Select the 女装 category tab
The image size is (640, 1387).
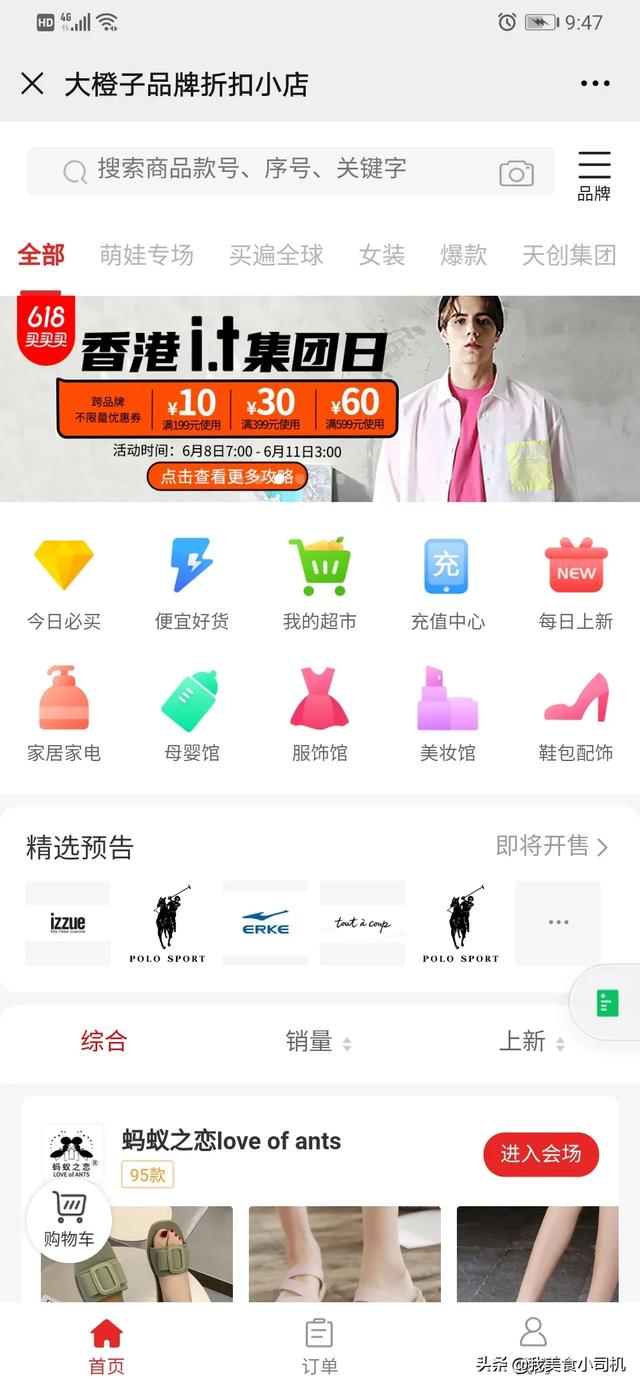point(382,255)
